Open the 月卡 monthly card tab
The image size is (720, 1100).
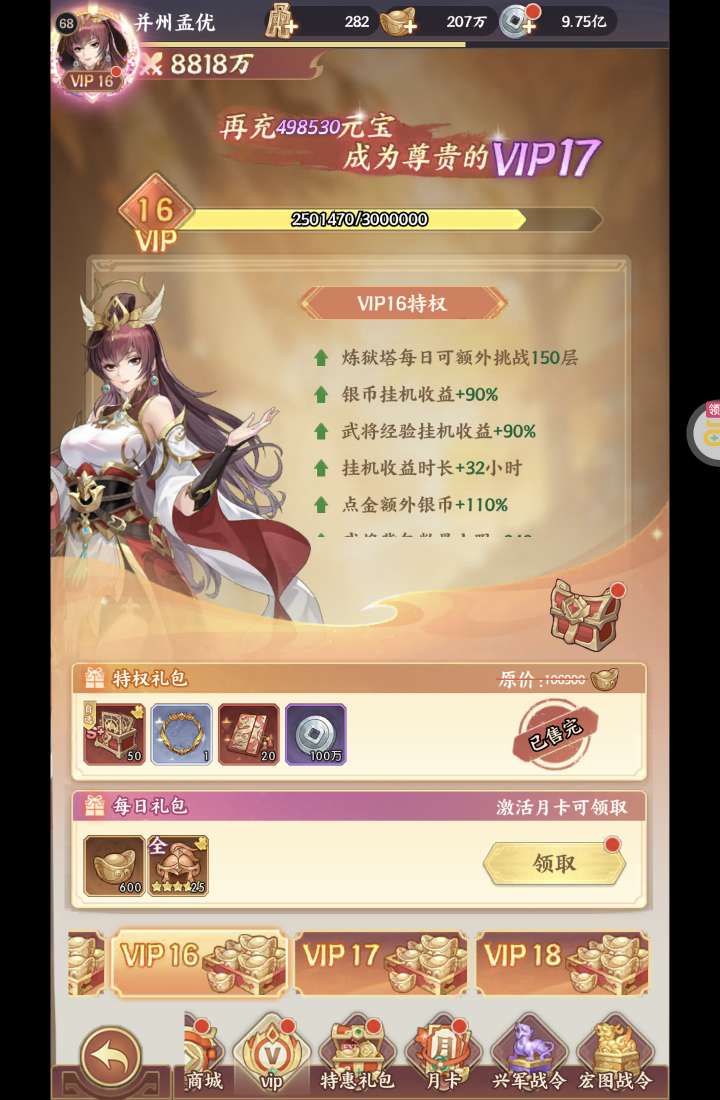click(x=444, y=1054)
